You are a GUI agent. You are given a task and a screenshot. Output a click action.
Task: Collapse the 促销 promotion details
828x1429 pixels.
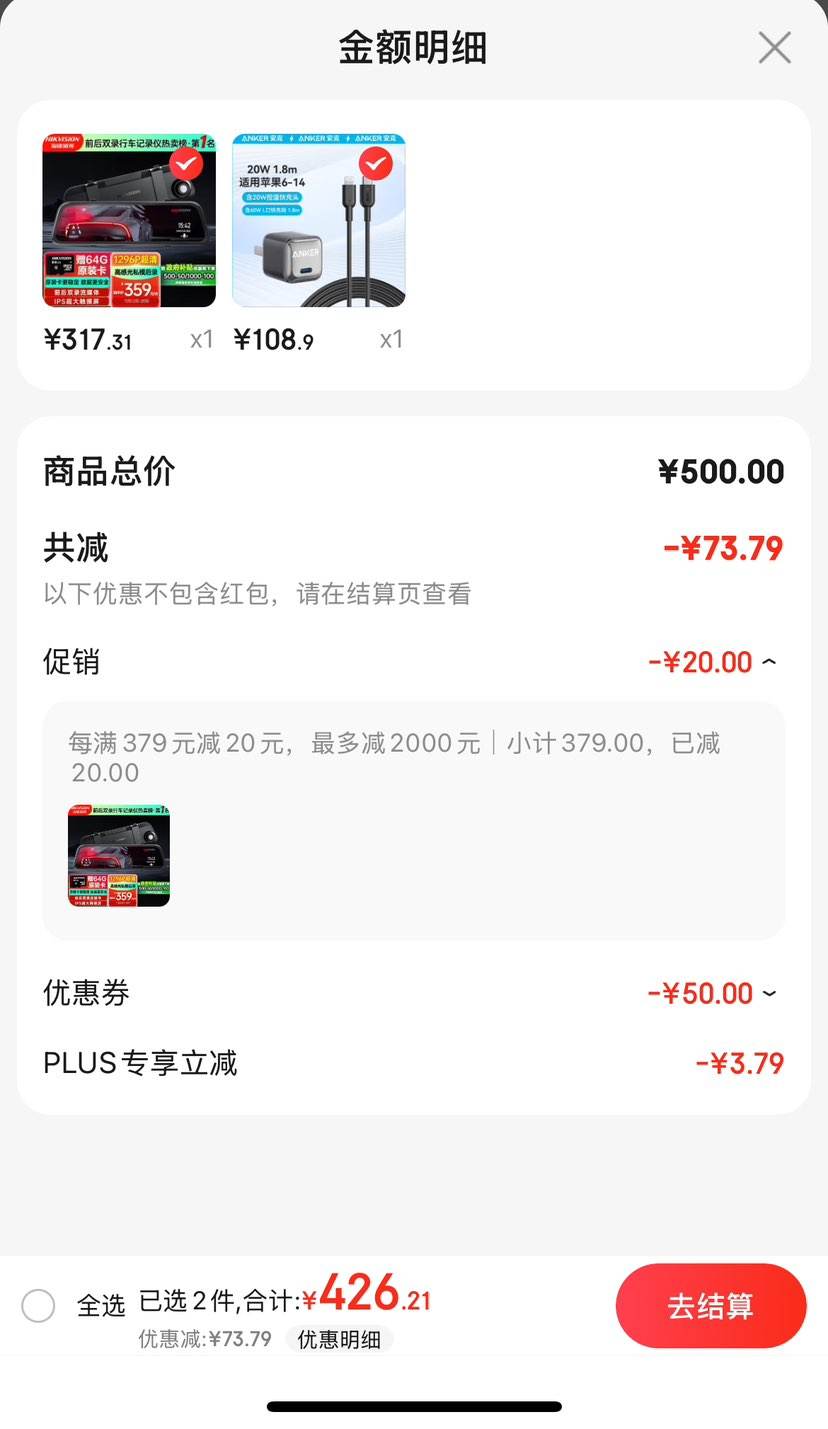[770, 661]
